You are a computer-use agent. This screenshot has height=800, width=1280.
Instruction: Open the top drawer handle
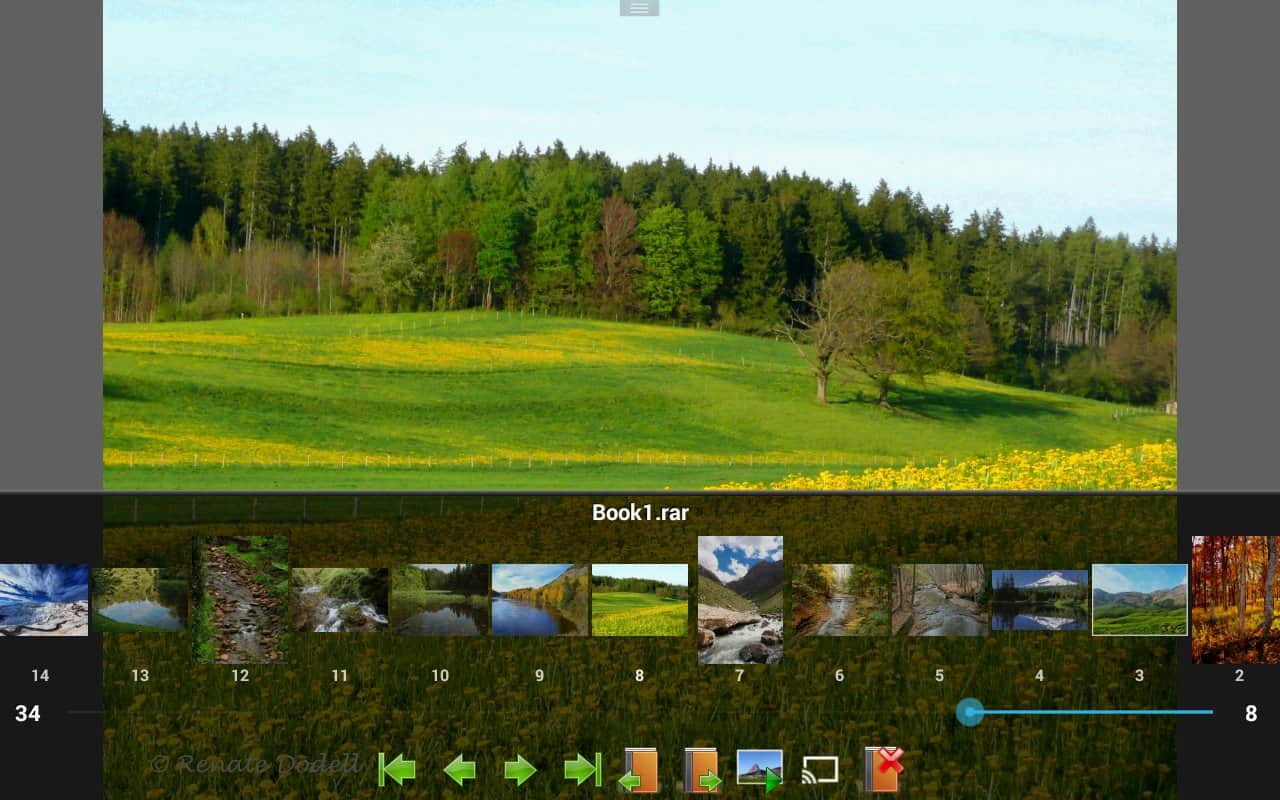tap(639, 8)
